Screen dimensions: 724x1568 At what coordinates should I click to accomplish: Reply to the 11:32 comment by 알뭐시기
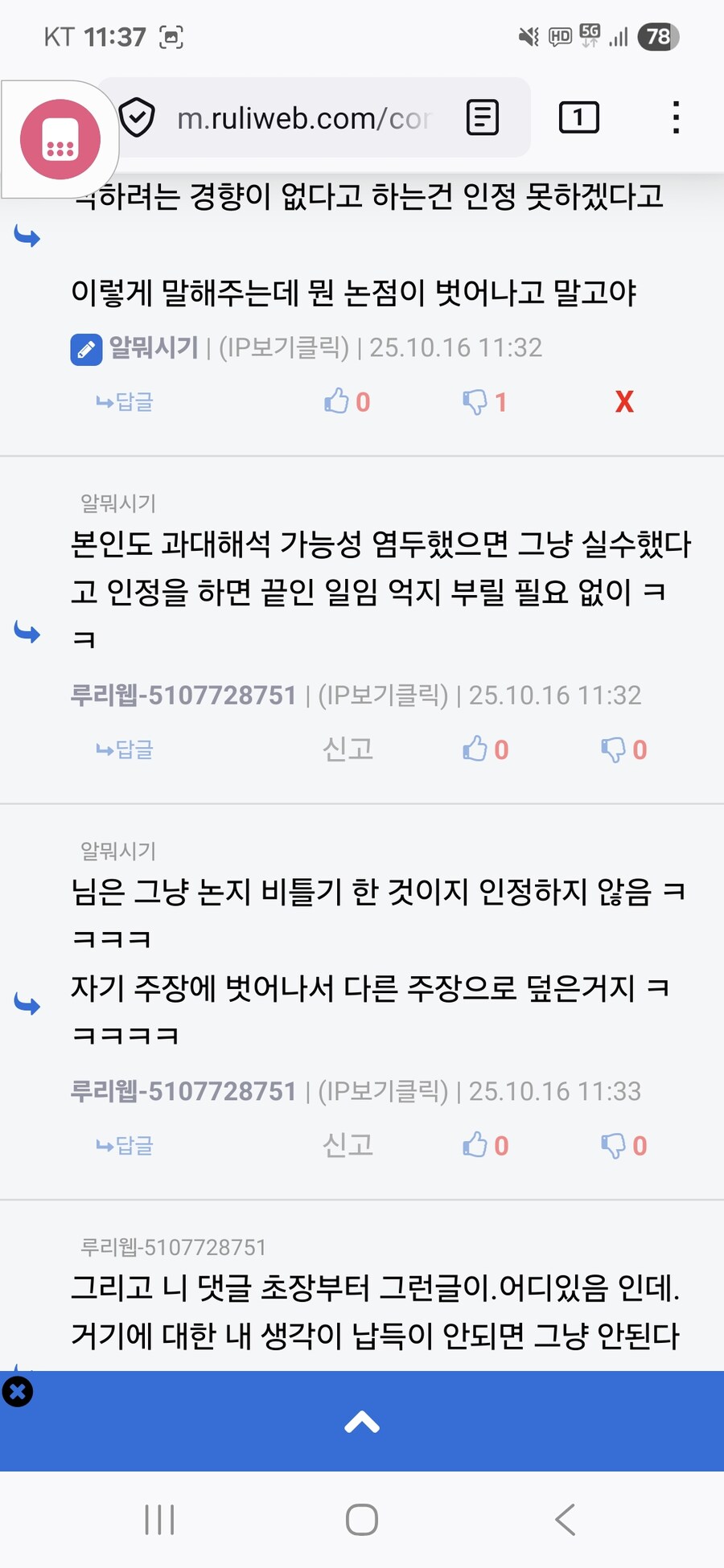point(125,401)
